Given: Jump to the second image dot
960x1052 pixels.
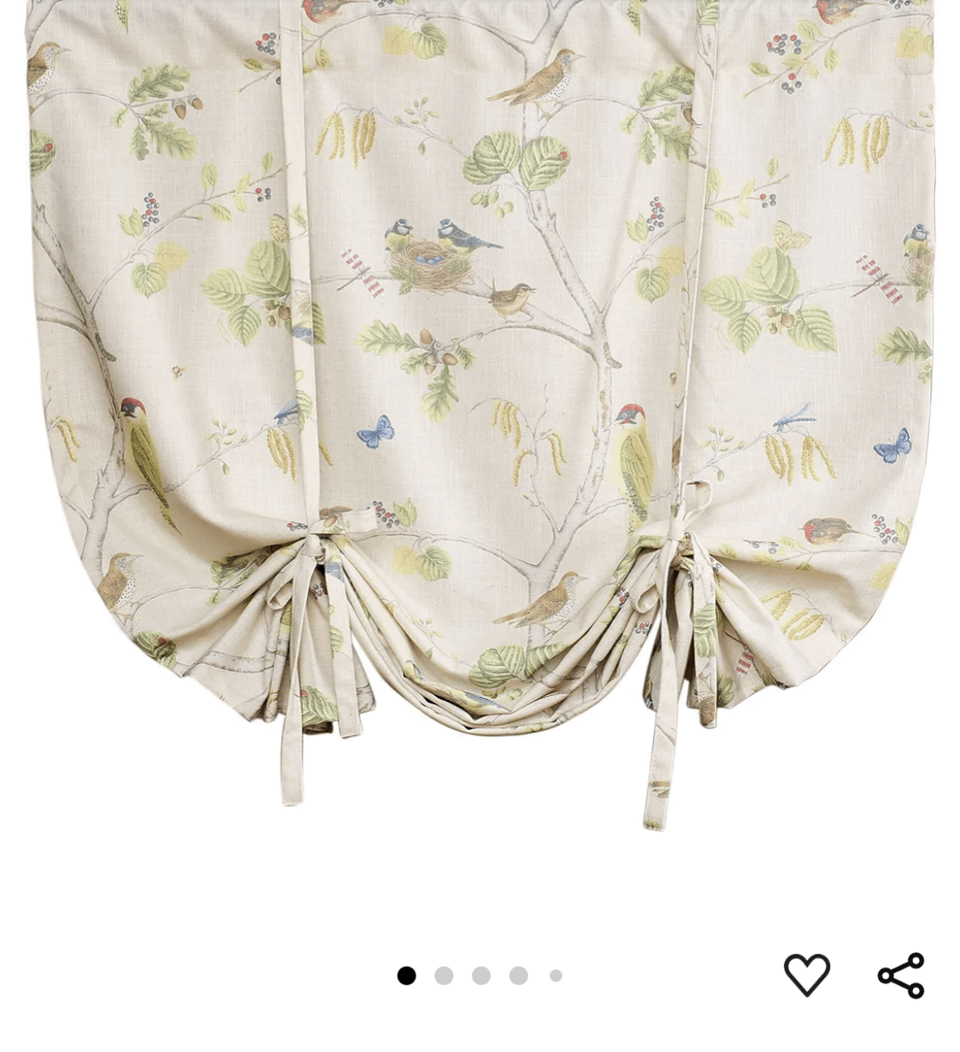Looking at the screenshot, I should (x=444, y=975).
